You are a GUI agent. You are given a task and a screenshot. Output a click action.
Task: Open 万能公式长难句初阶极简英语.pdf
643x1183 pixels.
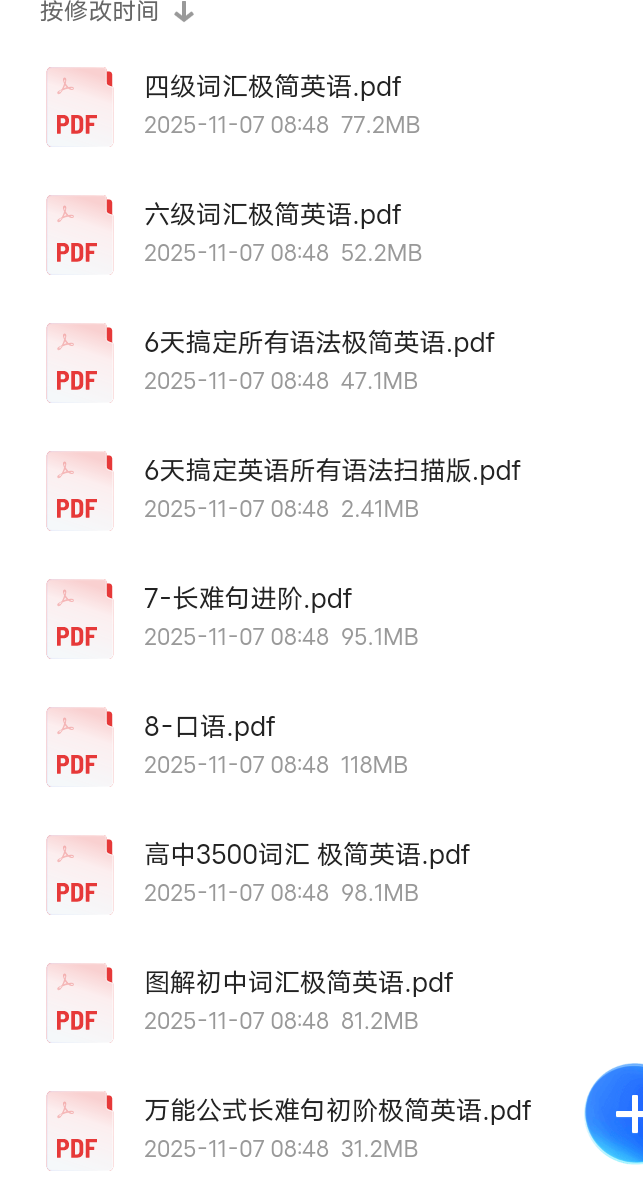click(337, 1111)
